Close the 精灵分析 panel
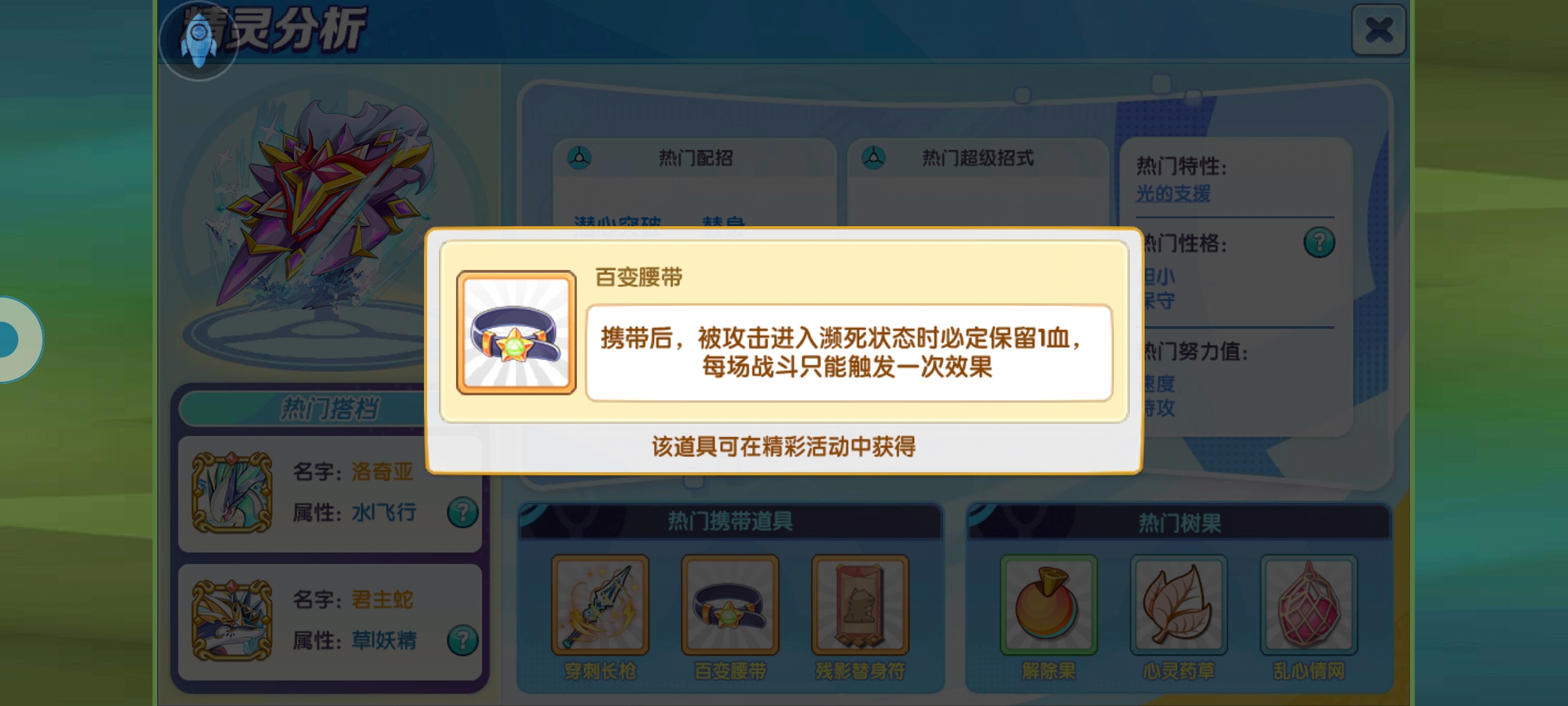Viewport: 1568px width, 706px height. pos(1378,30)
